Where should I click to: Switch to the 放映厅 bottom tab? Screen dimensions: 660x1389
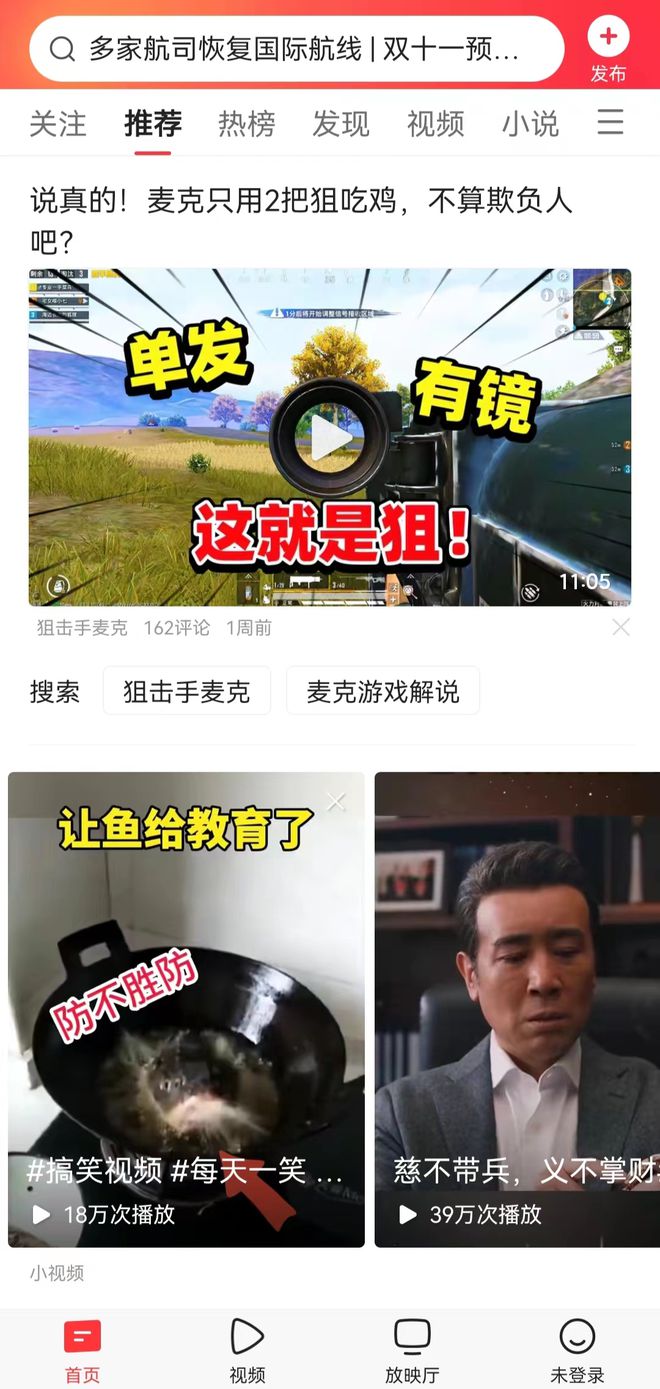point(412,1350)
